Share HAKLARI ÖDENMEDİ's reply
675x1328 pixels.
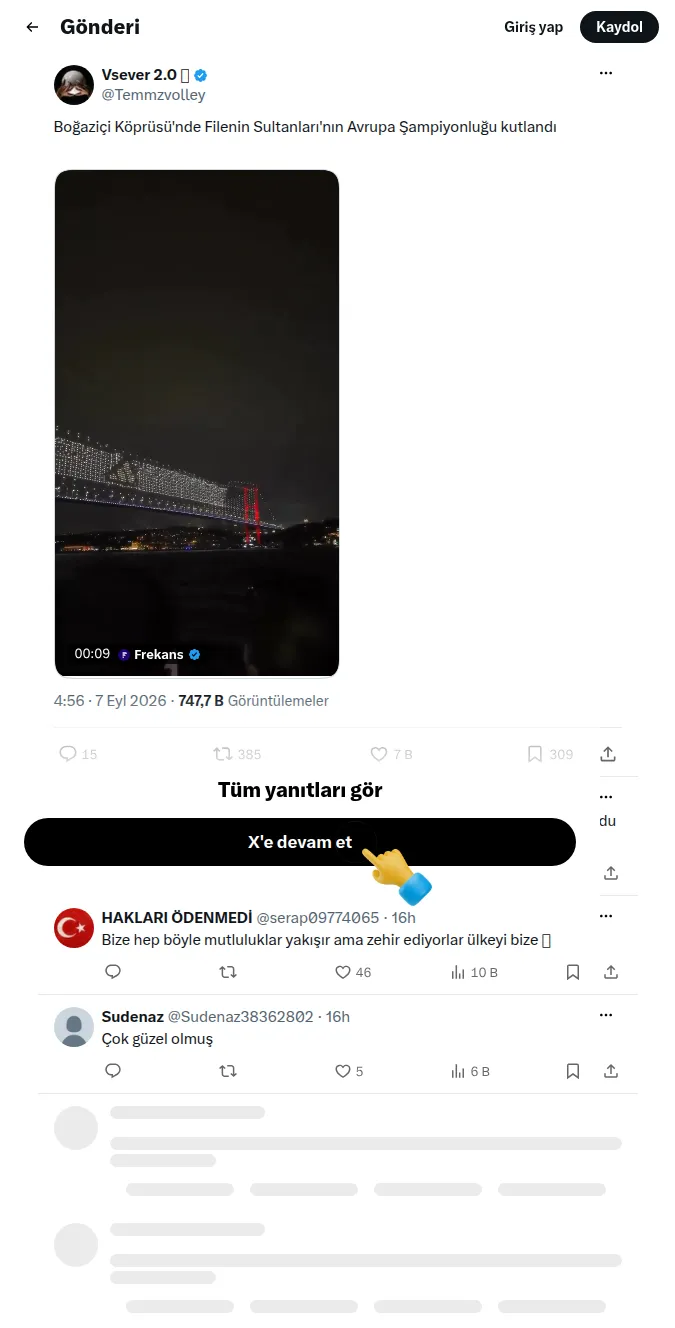pyautogui.click(x=611, y=972)
